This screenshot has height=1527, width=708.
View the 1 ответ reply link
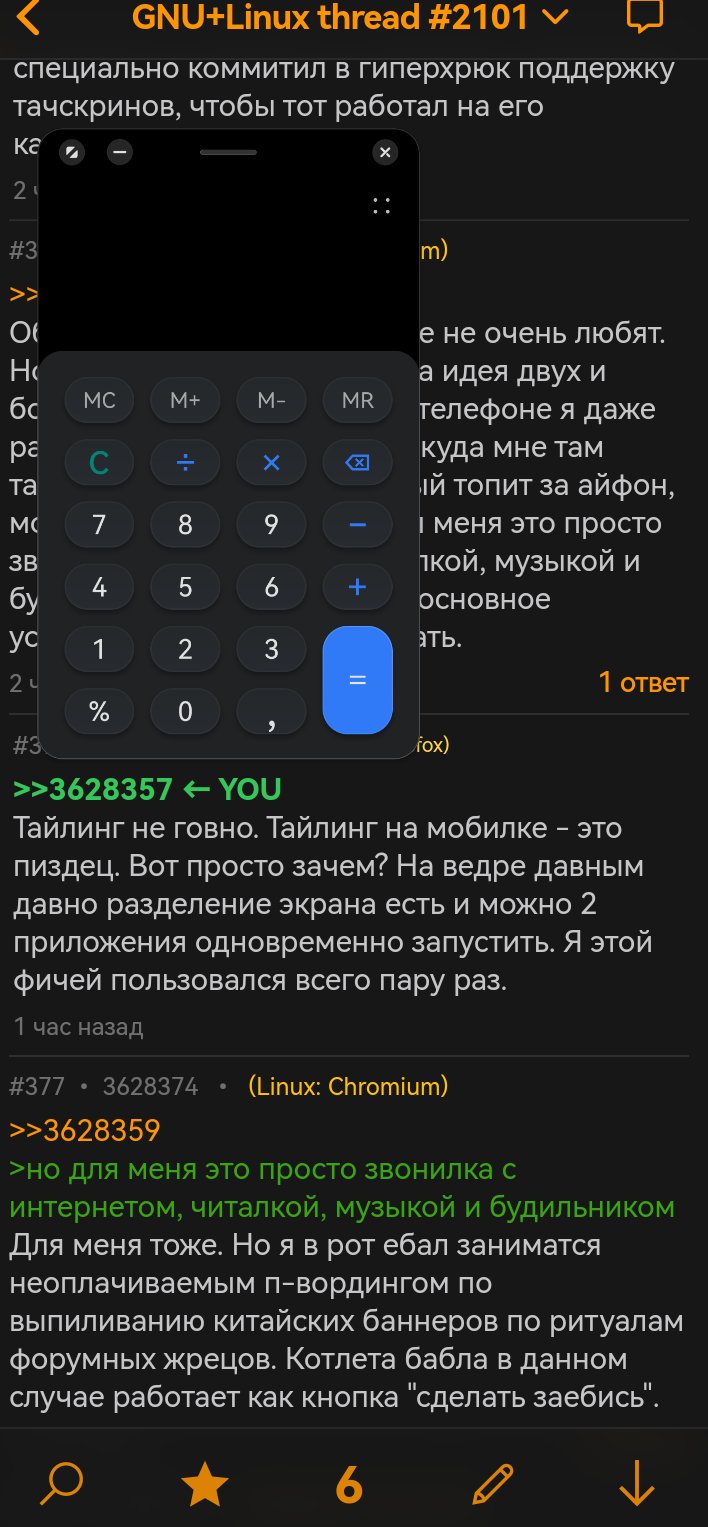pyautogui.click(x=643, y=682)
